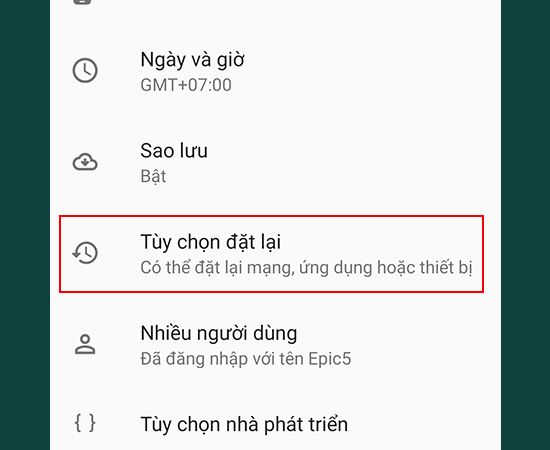Open the Sao lưu backup row

[x=275, y=163]
